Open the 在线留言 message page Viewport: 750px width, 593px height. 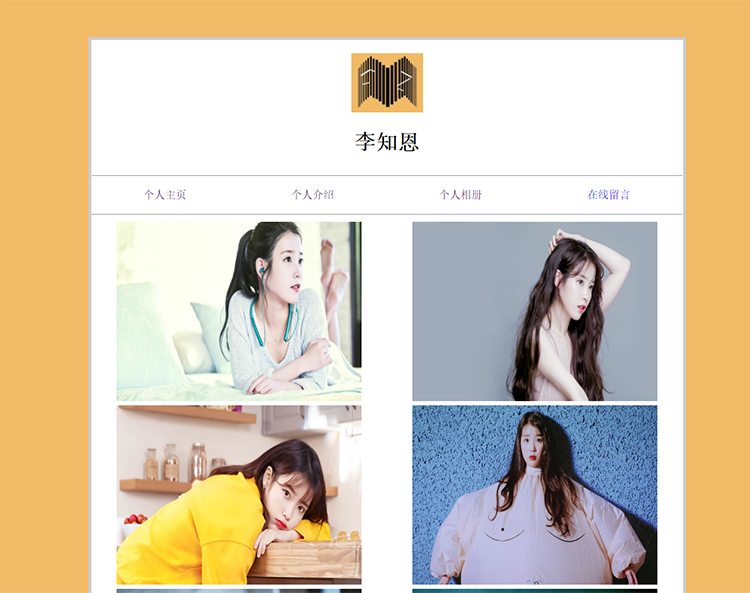point(609,195)
